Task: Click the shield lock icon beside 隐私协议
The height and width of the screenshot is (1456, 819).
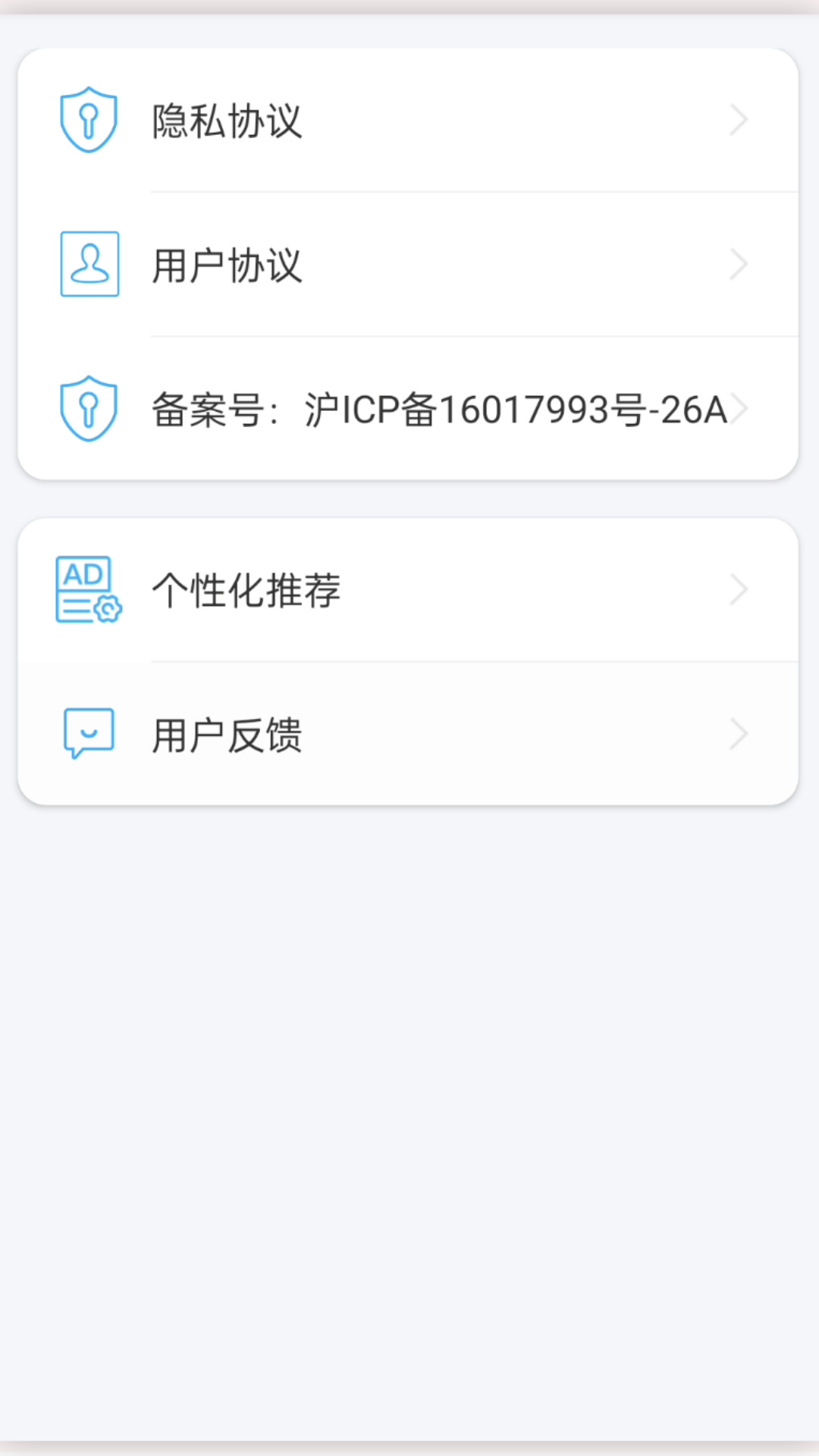Action: click(x=89, y=120)
